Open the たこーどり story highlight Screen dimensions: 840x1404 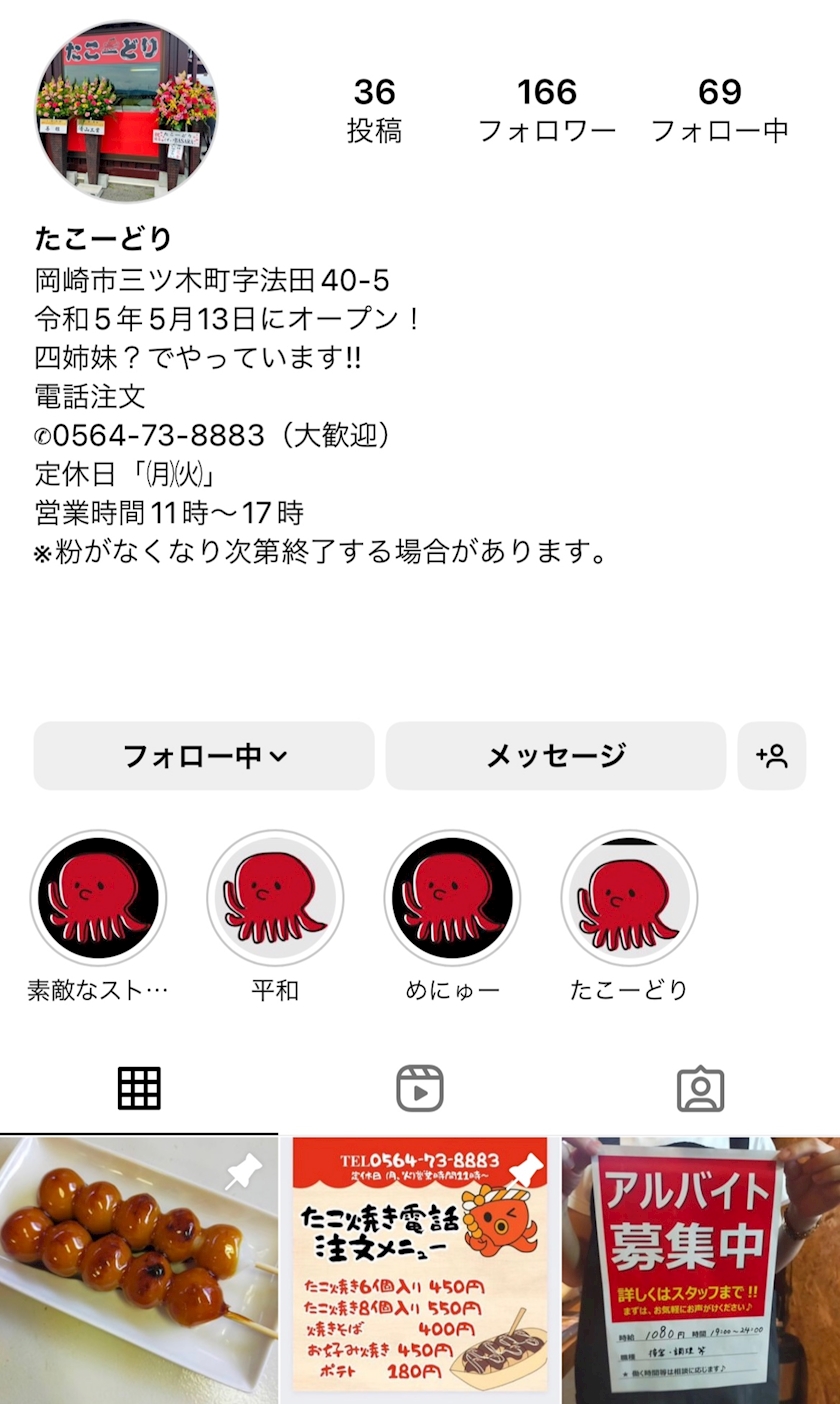coord(629,897)
